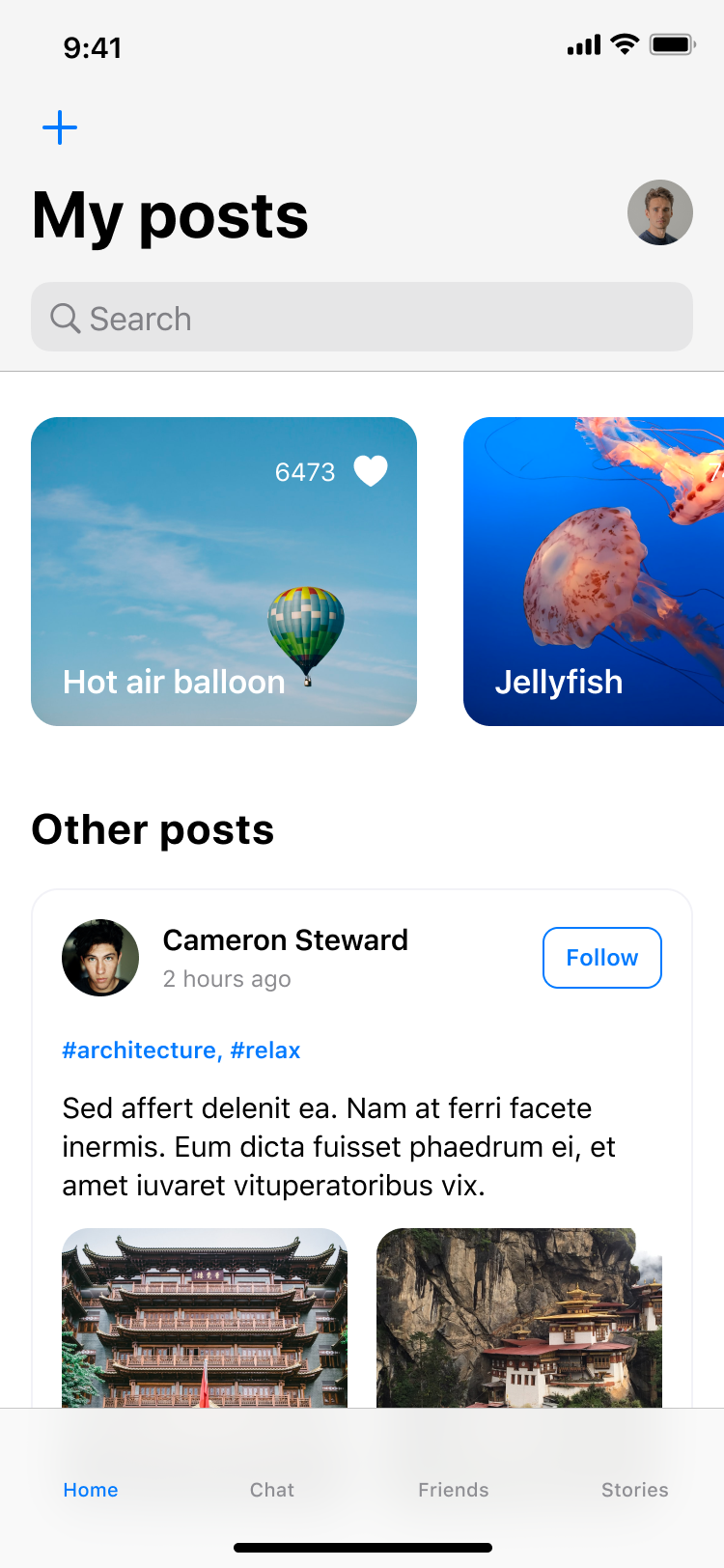Open your profile avatar next to My posts
The height and width of the screenshot is (1568, 724).
tap(660, 212)
